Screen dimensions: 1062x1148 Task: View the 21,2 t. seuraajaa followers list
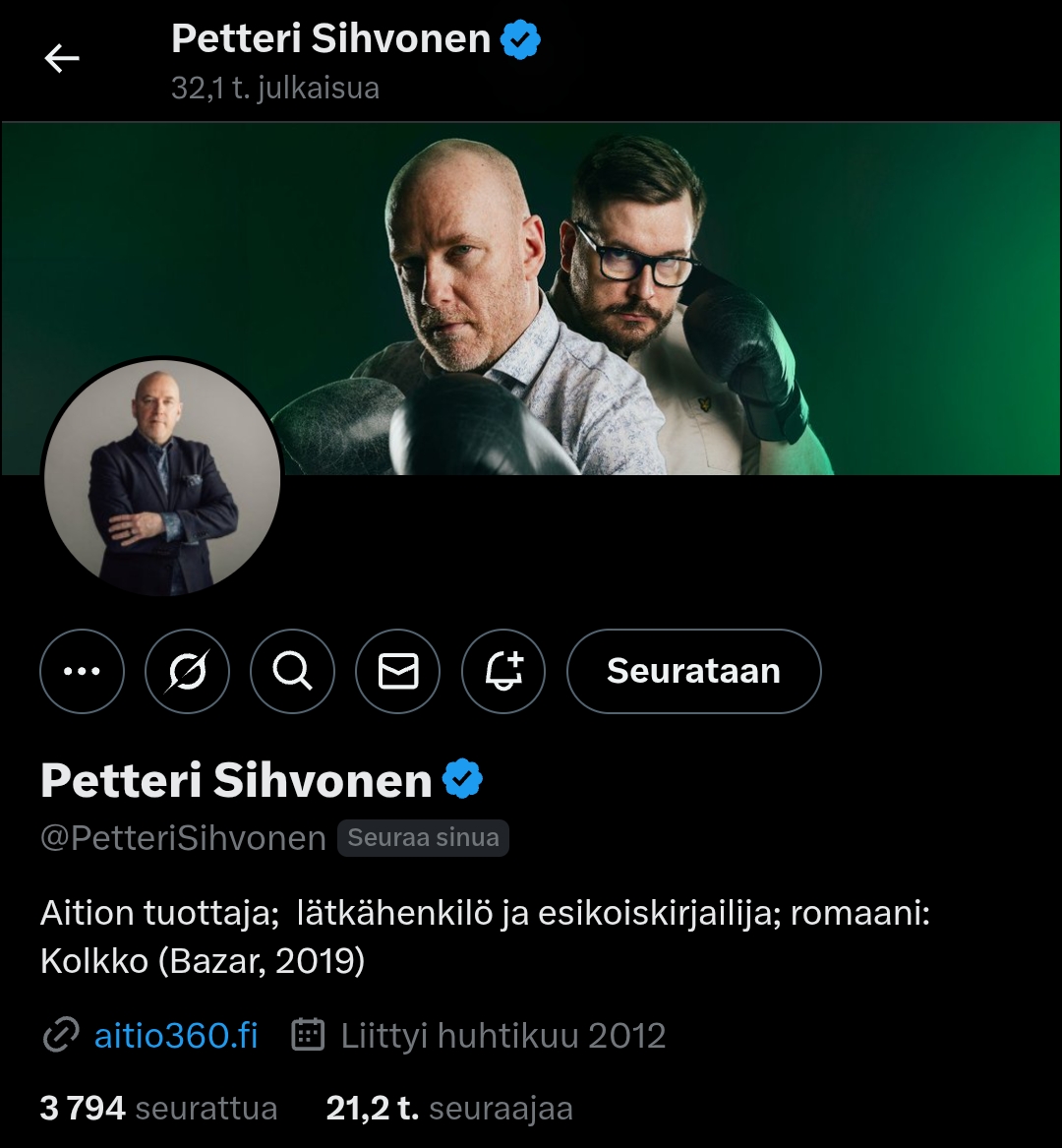[x=449, y=1109]
